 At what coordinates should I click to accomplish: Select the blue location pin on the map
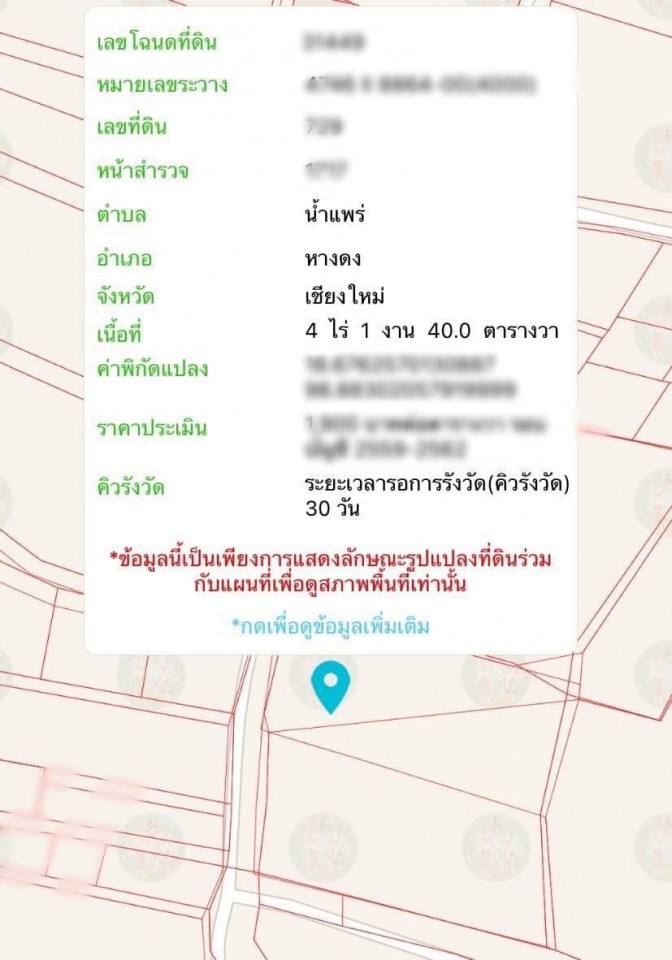coord(330,685)
